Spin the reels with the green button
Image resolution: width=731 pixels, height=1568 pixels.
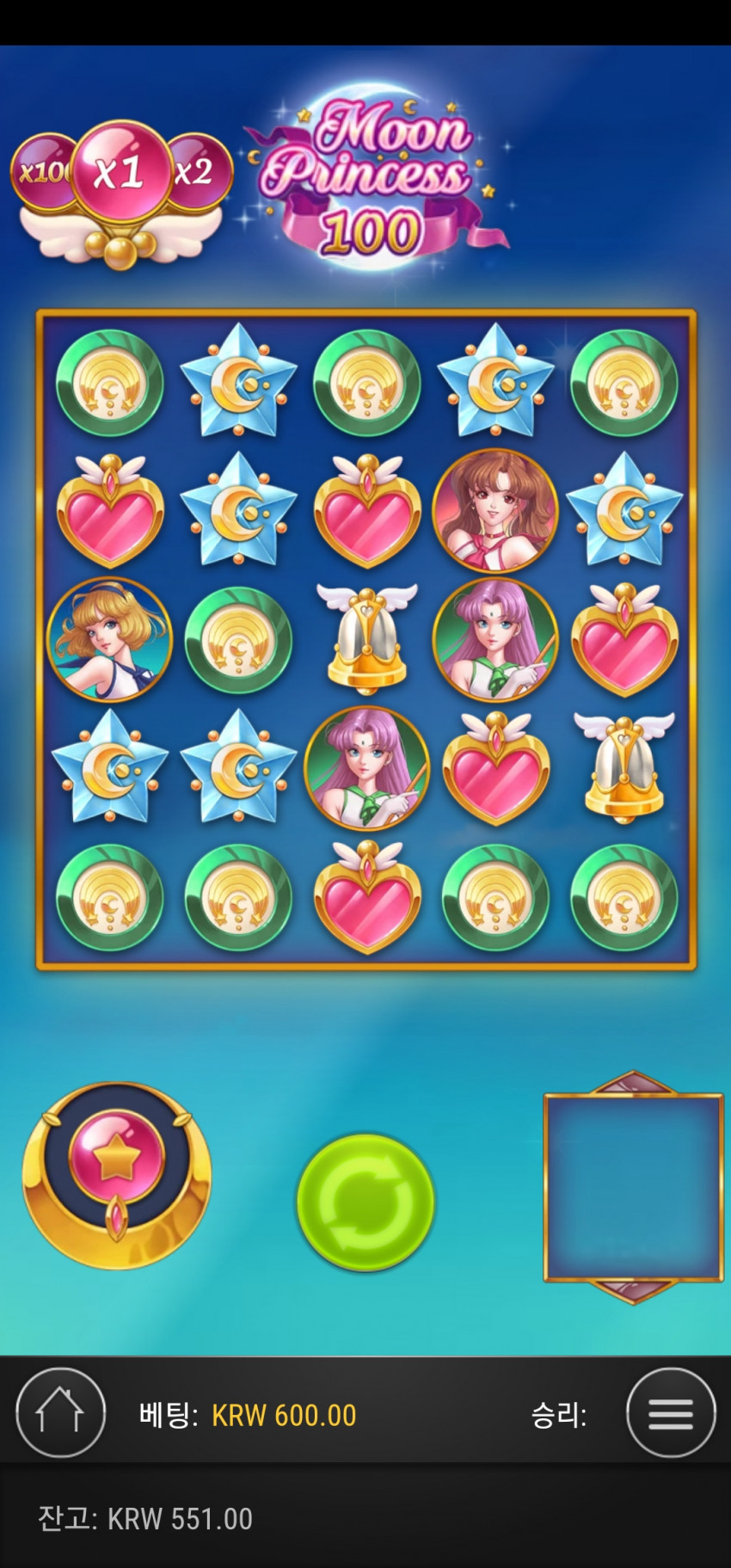(x=365, y=1201)
